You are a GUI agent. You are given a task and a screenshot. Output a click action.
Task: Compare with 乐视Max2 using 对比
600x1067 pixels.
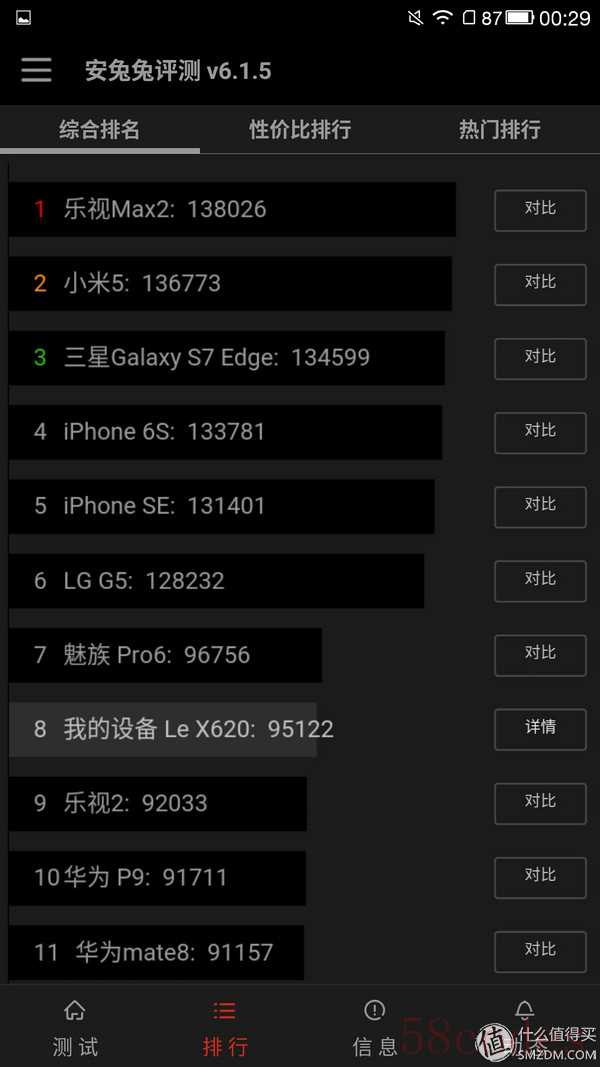540,210
